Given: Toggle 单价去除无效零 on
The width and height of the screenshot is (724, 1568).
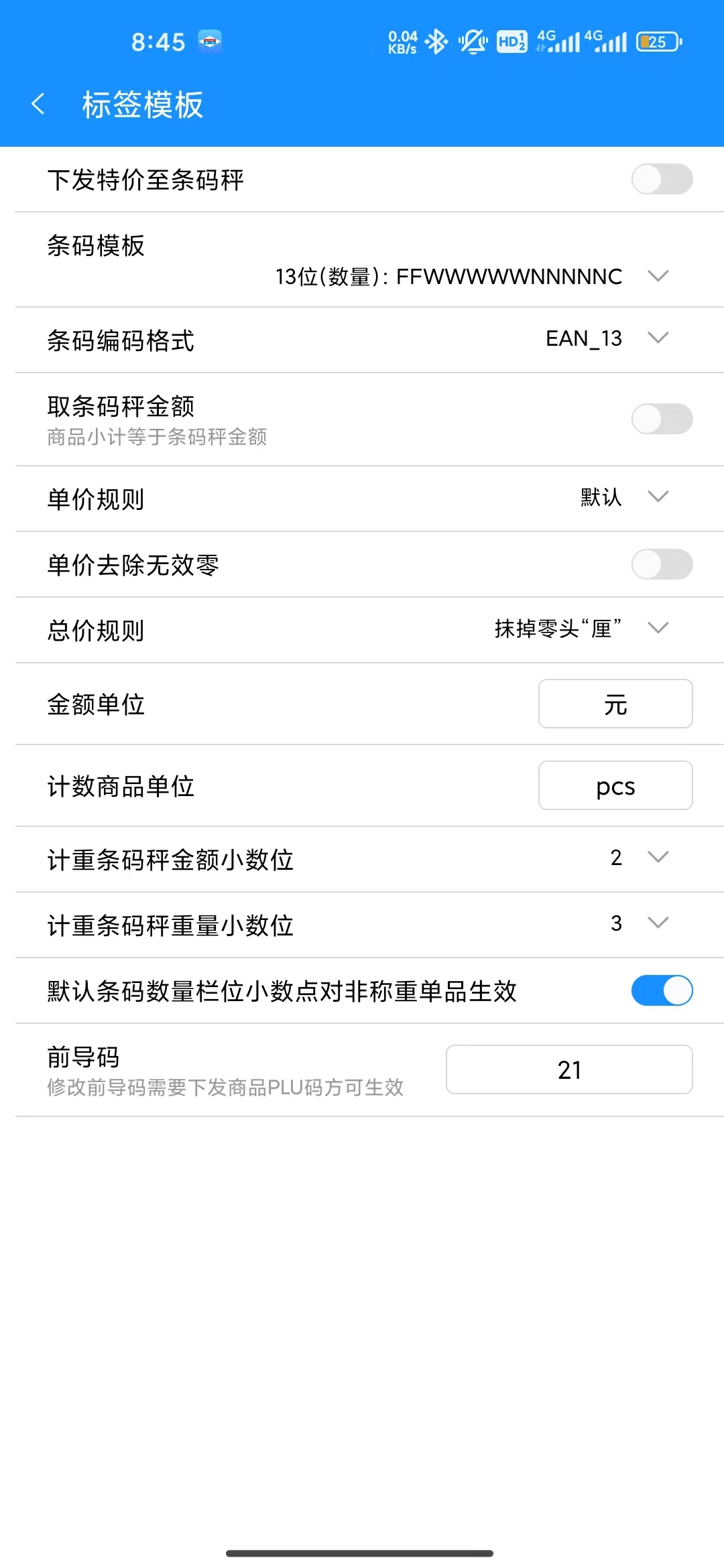Looking at the screenshot, I should coord(662,564).
